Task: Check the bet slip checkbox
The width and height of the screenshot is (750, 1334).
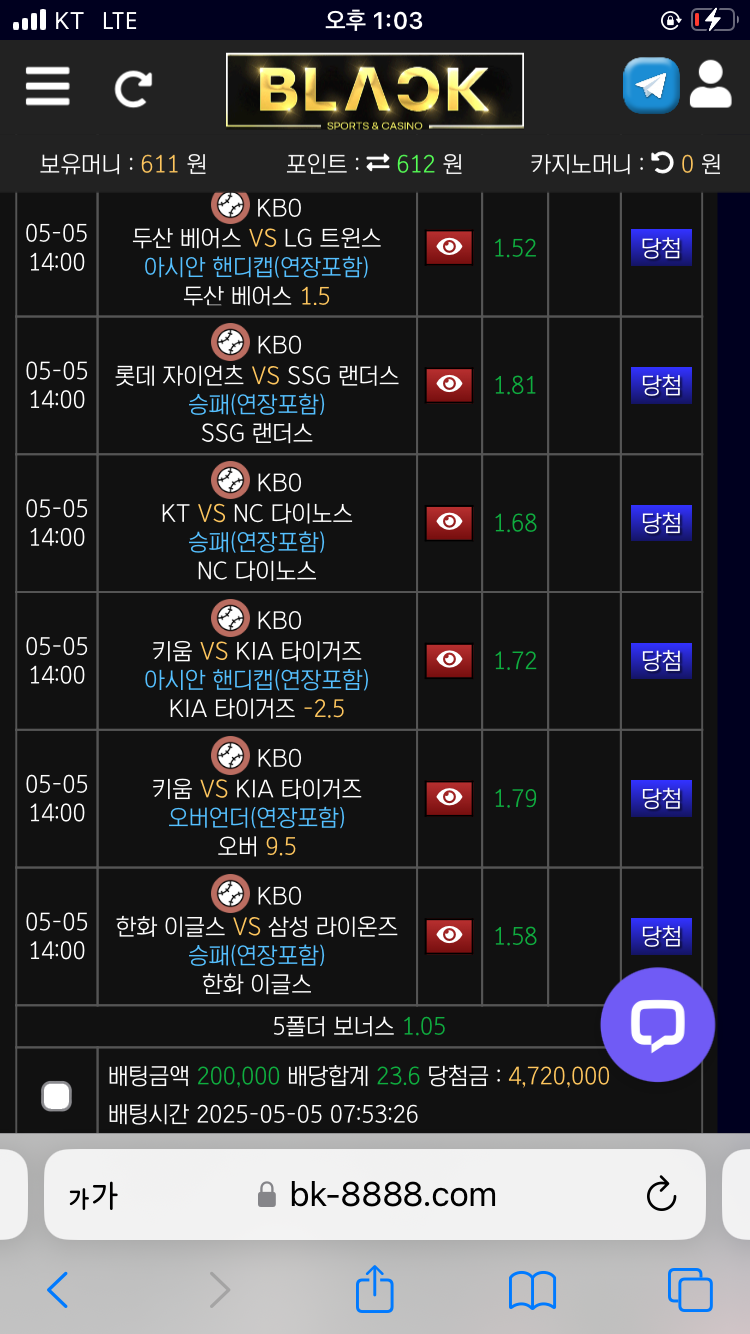Action: (57, 1096)
